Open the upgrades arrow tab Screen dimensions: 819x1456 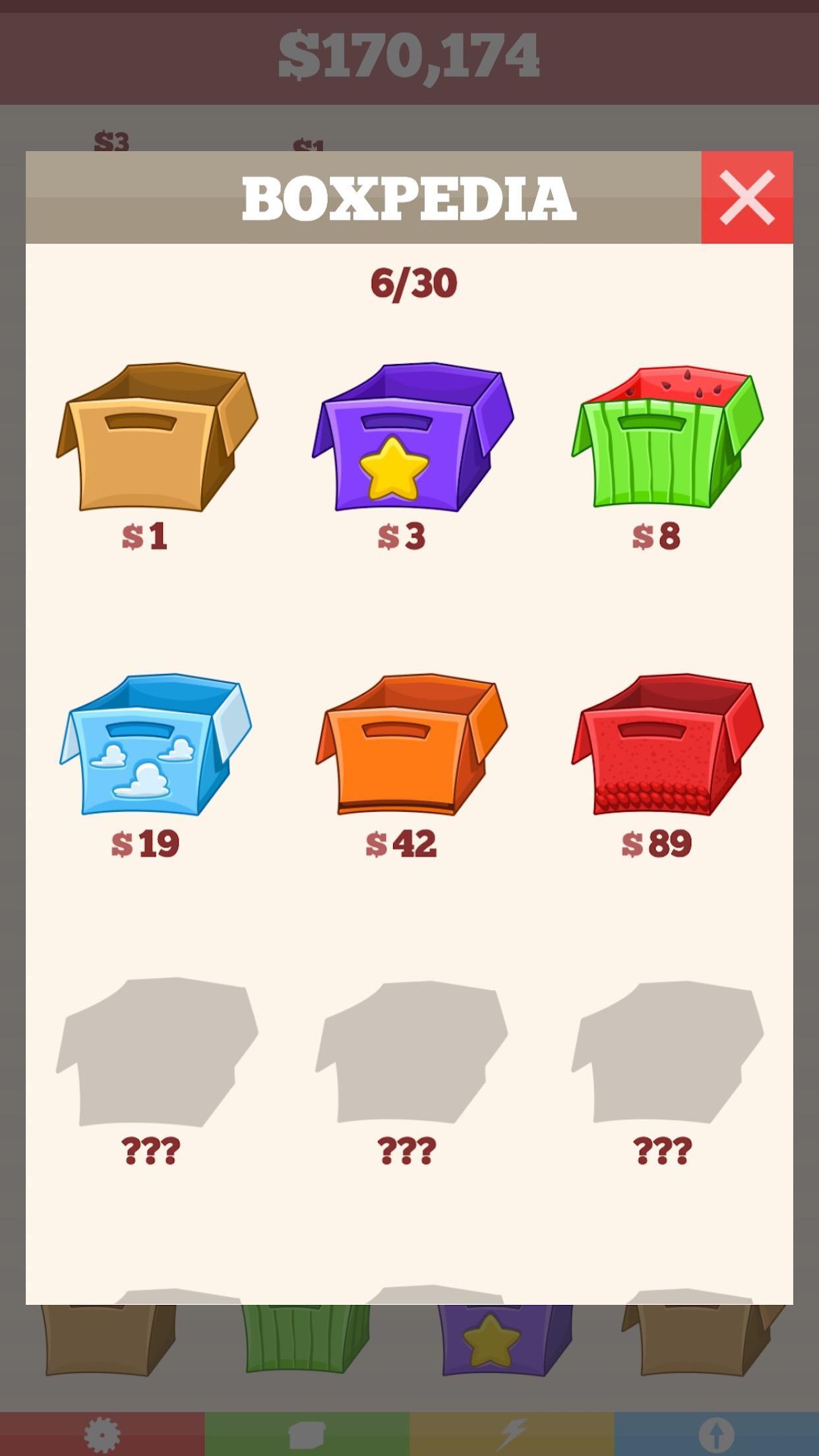click(x=719, y=1431)
